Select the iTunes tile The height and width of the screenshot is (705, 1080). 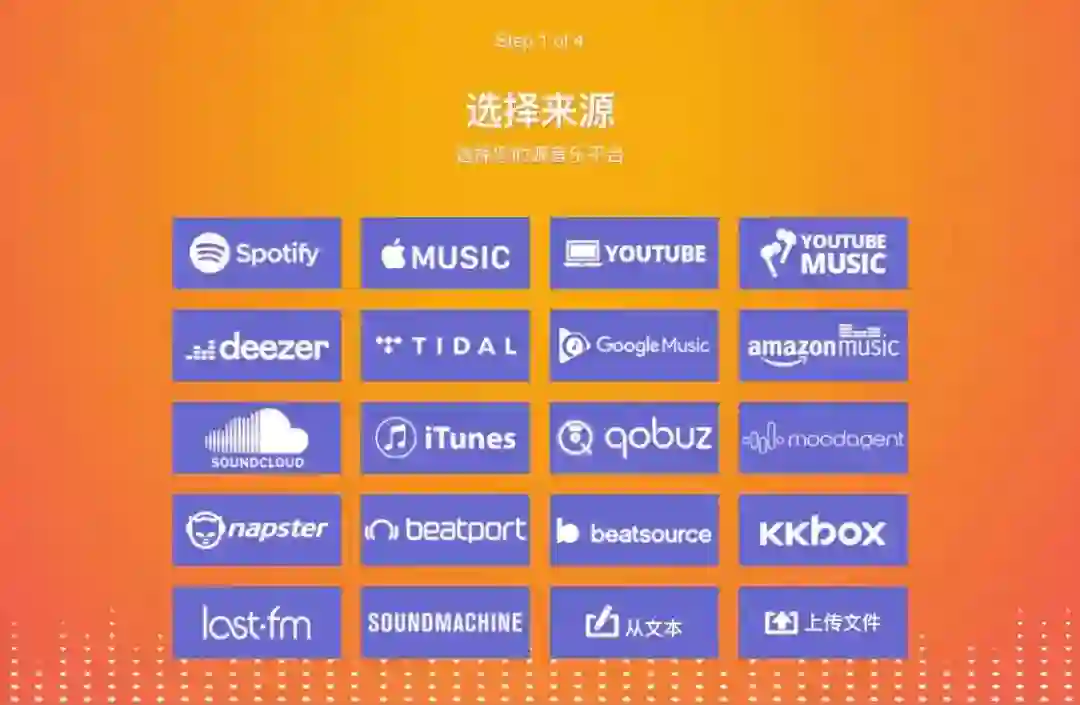coord(445,438)
